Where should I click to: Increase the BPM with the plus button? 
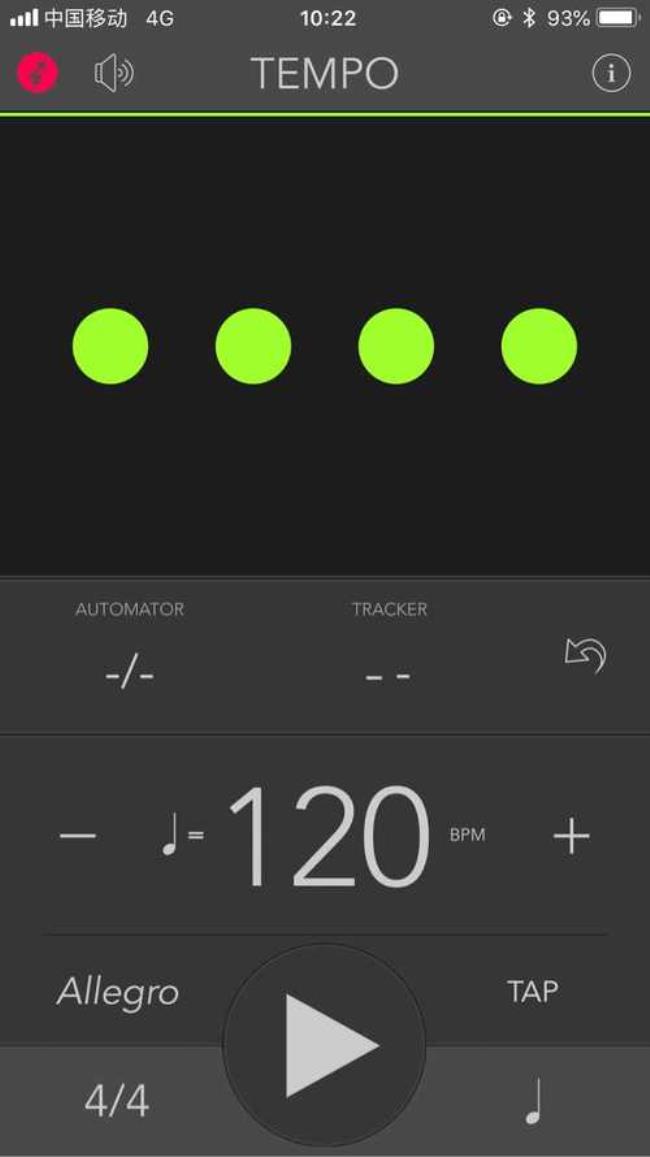pyautogui.click(x=571, y=835)
